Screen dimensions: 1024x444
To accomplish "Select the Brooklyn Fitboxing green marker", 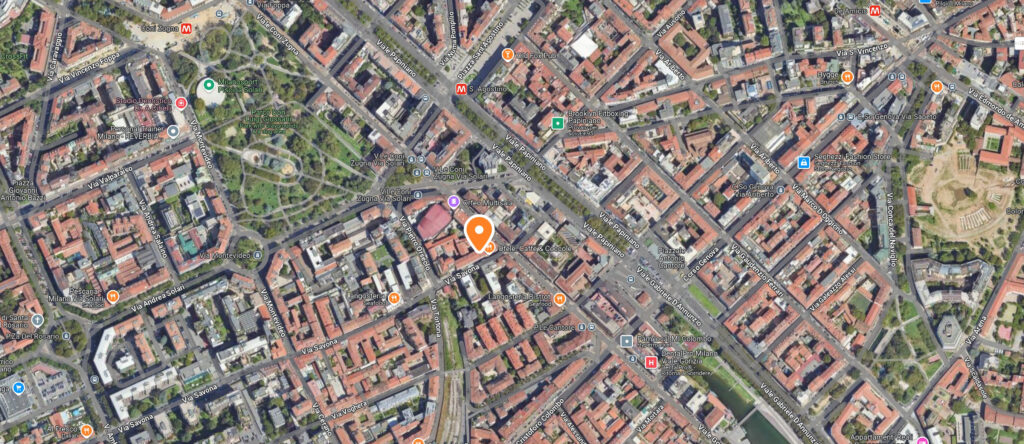I will (557, 123).
